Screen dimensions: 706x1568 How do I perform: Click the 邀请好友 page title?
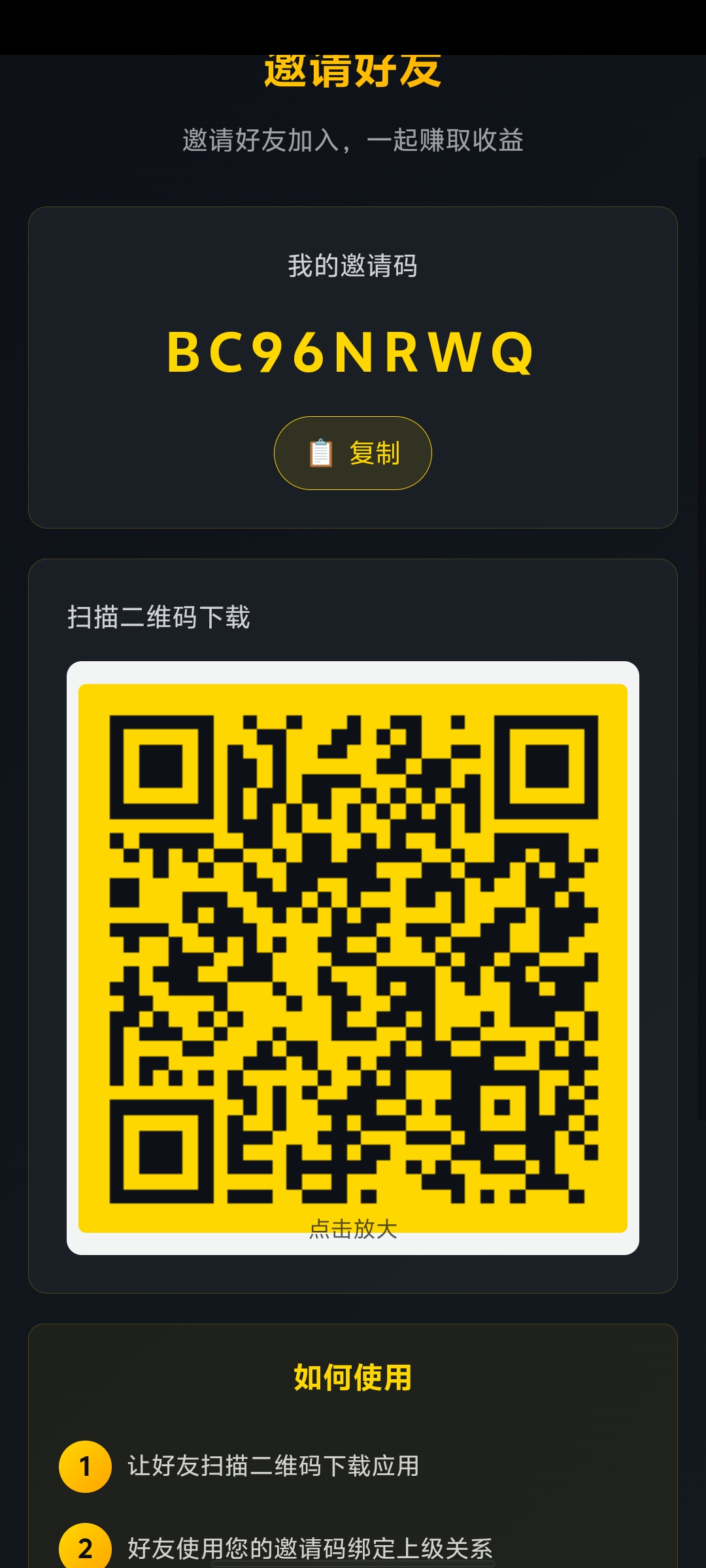[x=352, y=69]
